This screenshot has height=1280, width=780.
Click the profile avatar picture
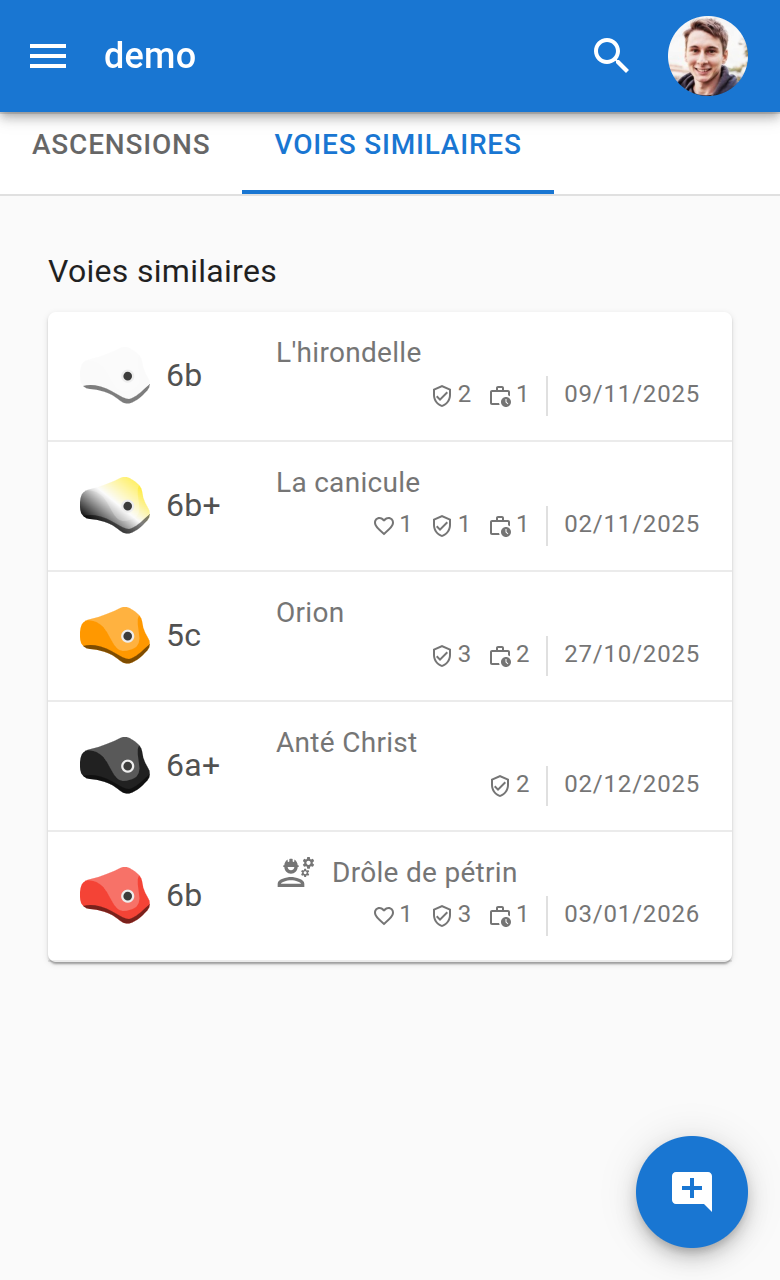(707, 56)
